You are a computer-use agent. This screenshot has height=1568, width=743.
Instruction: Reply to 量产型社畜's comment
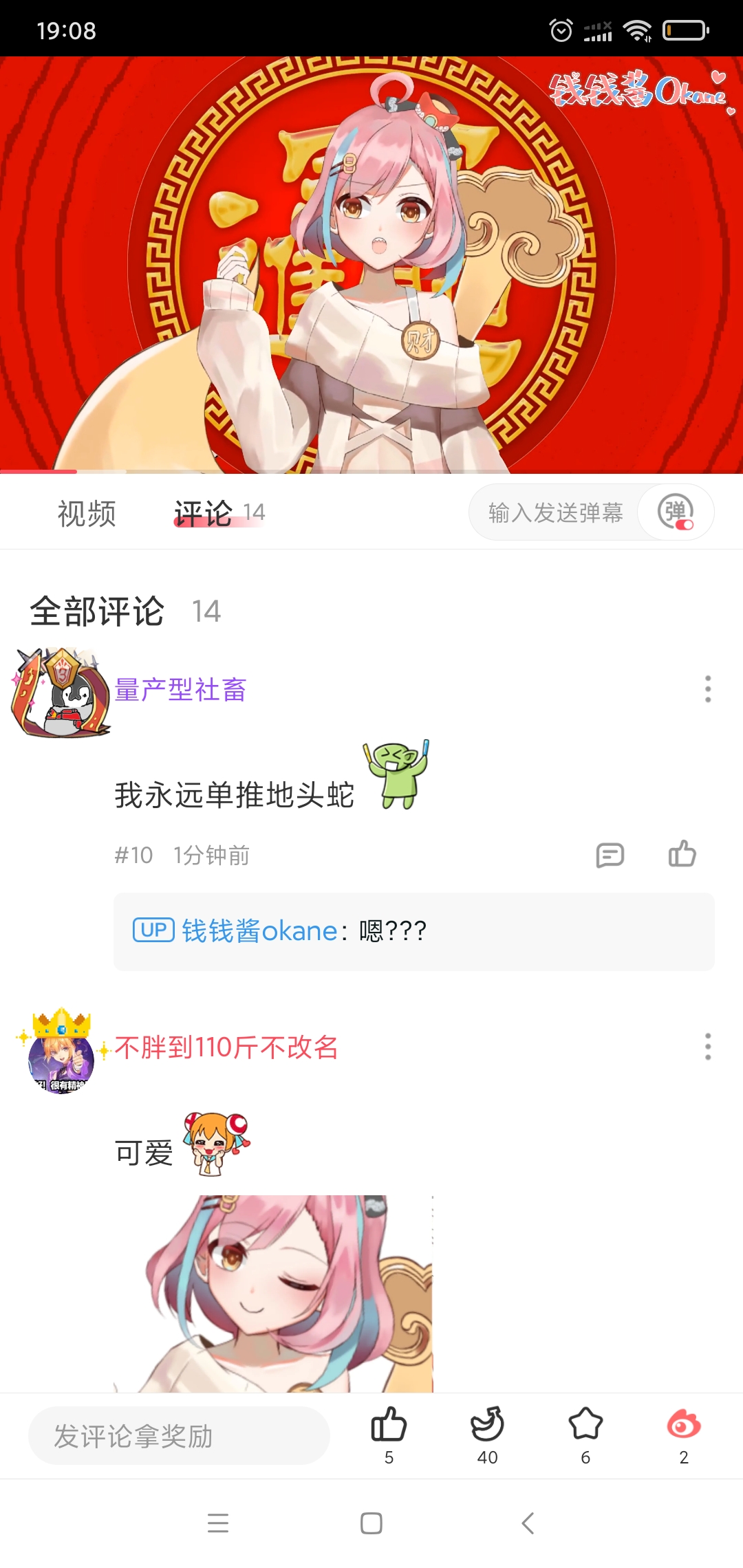(x=610, y=856)
